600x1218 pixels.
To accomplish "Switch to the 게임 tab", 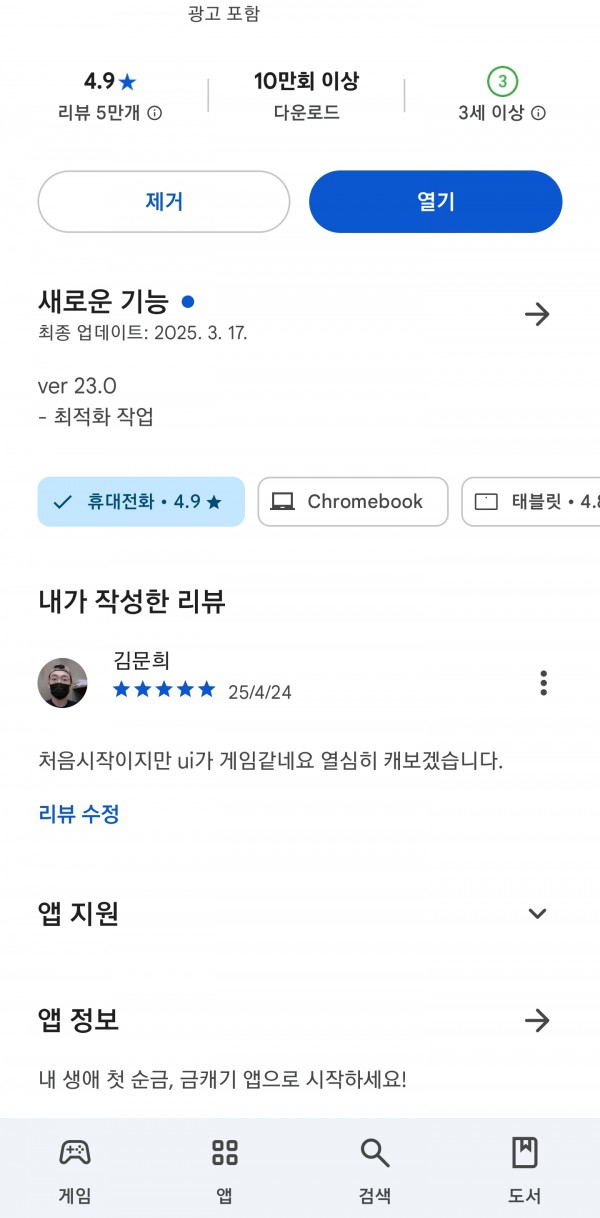I will pos(75,1169).
